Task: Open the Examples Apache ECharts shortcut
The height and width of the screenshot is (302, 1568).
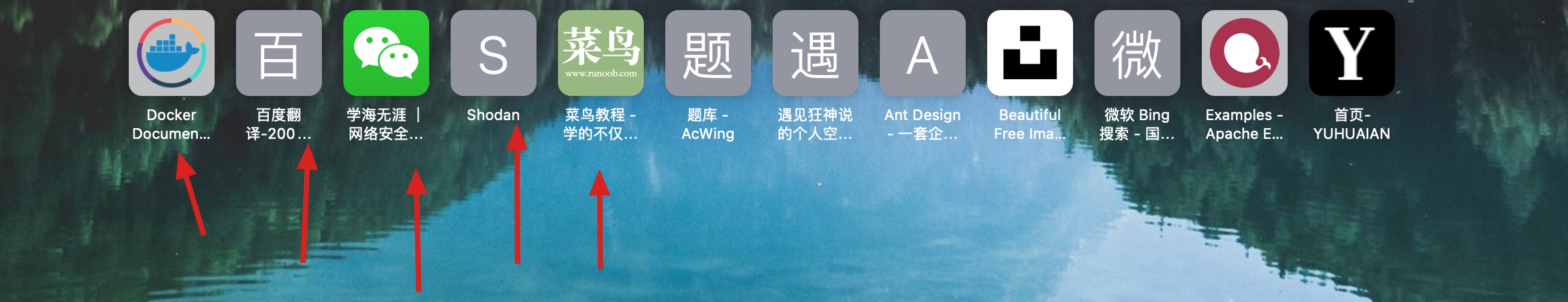Action: pos(1245,54)
